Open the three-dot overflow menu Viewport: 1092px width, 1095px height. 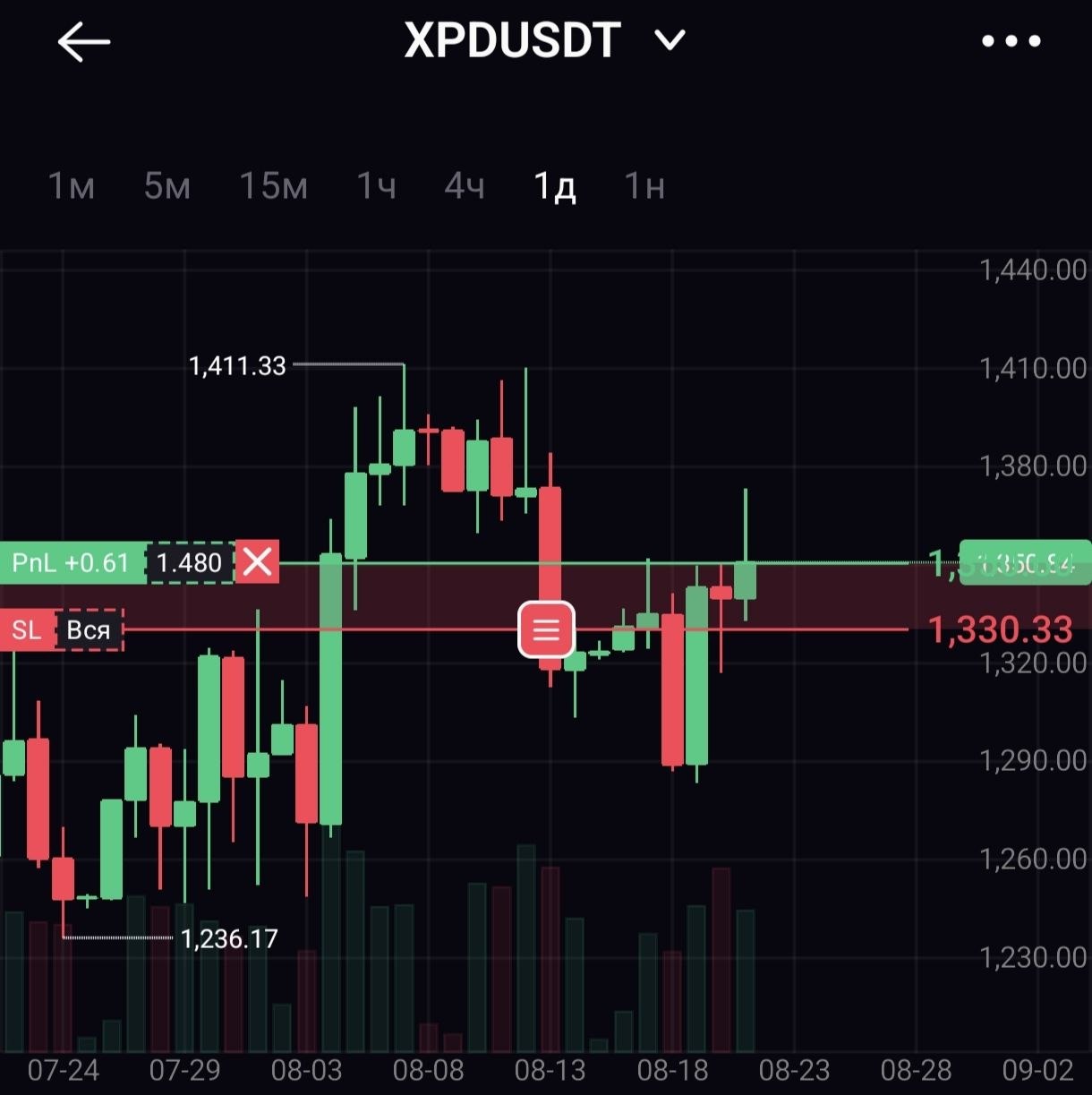tap(1011, 41)
